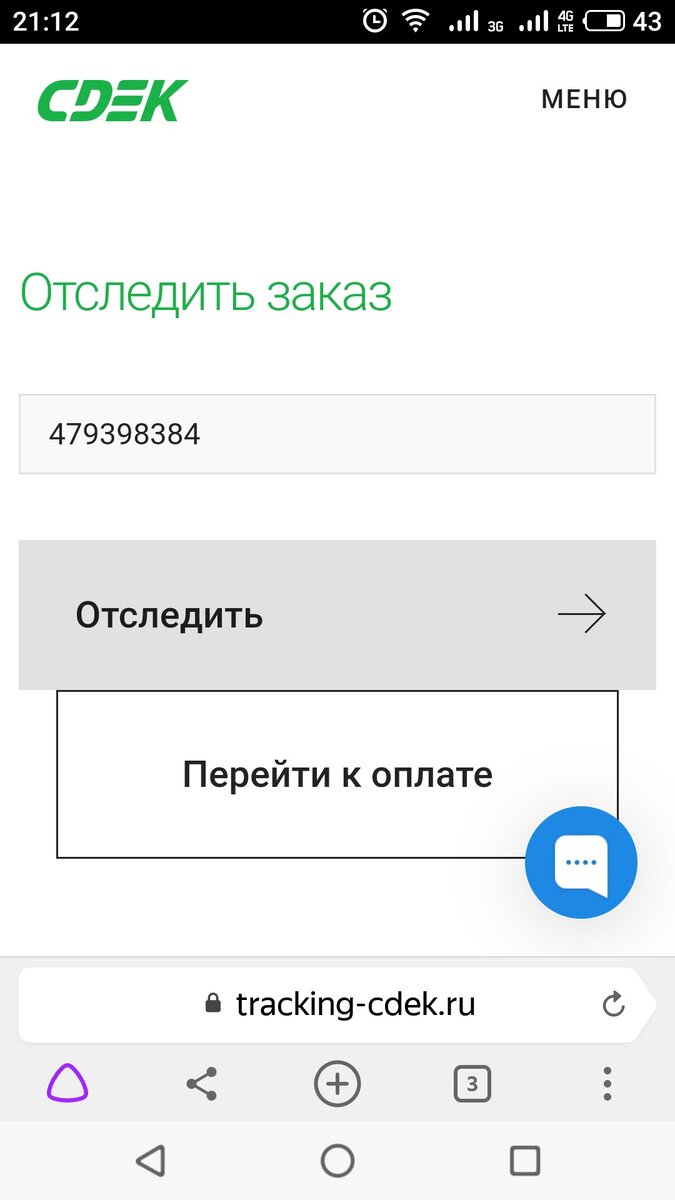Viewport: 675px width, 1200px height.
Task: Go back with system back button
Action: coord(150,1160)
